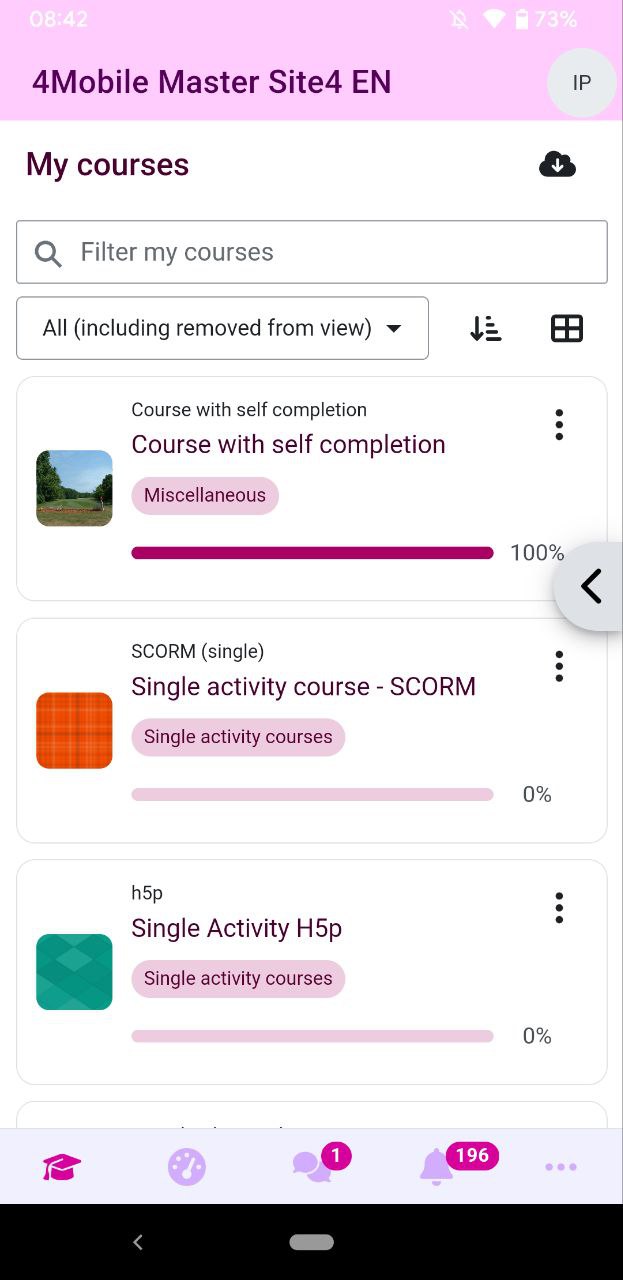The height and width of the screenshot is (1280, 623).
Task: Open the IP user profile avatar
Action: [582, 83]
